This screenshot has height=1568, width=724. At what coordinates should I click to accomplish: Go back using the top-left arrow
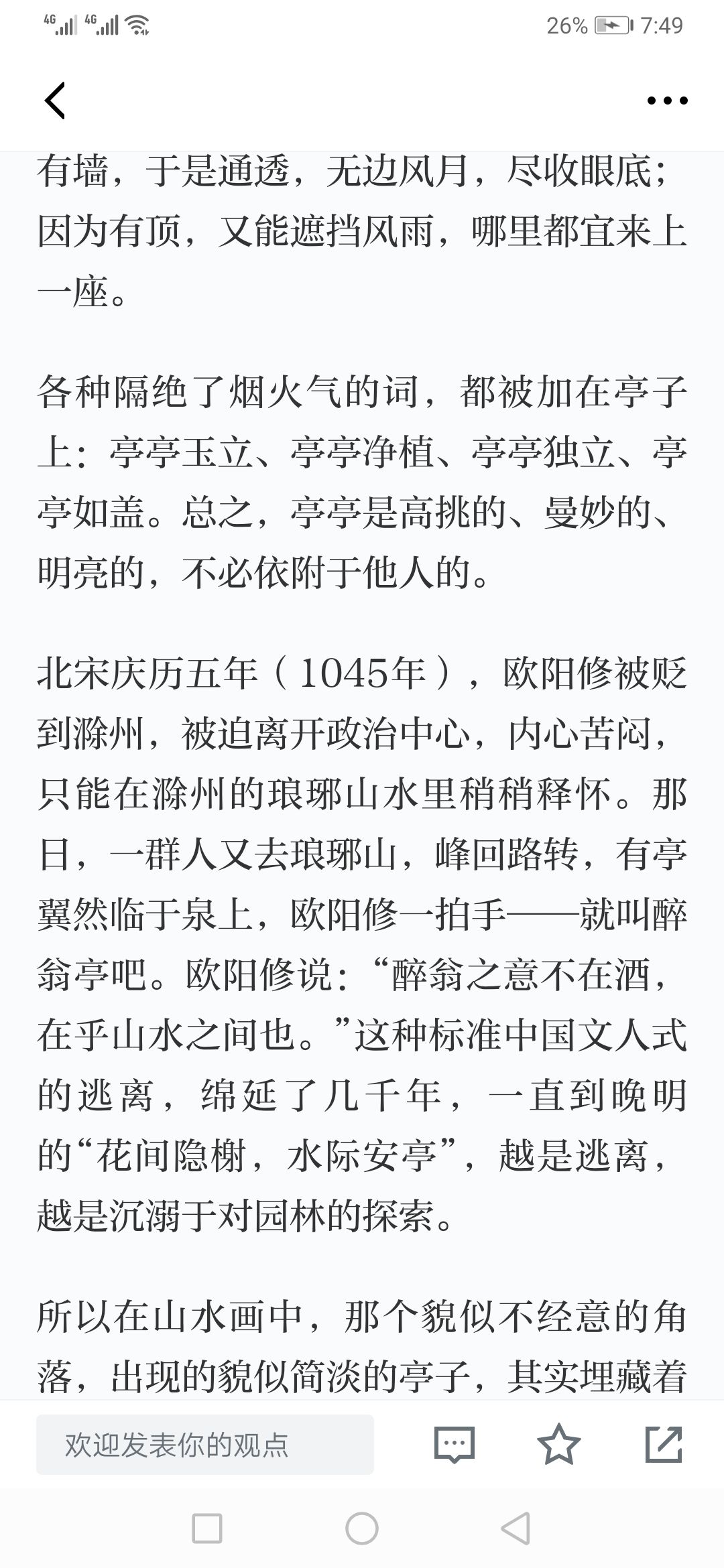[x=55, y=101]
